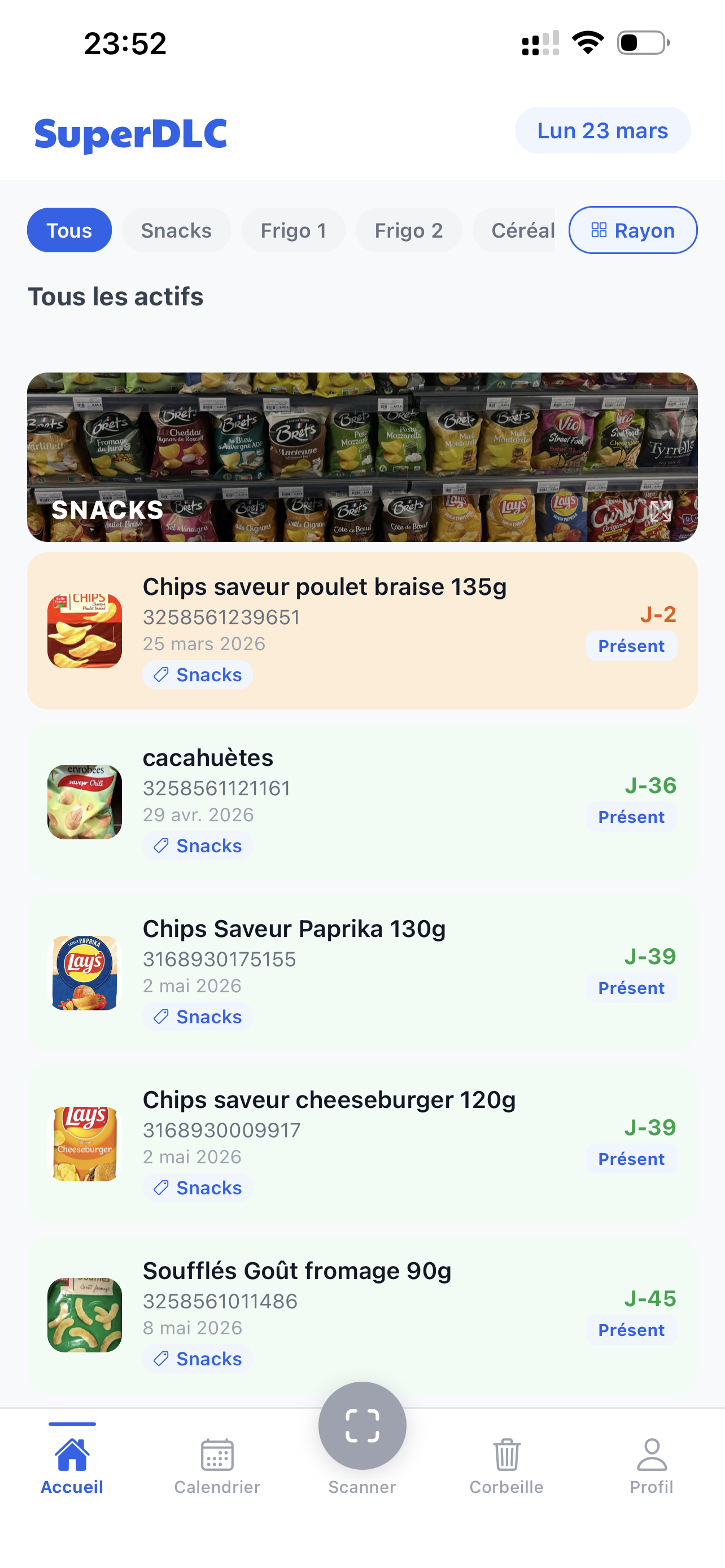Viewport: 725px width, 1568px height.
Task: Open Chips saveur poulet braise 135g
Action: pos(362,630)
